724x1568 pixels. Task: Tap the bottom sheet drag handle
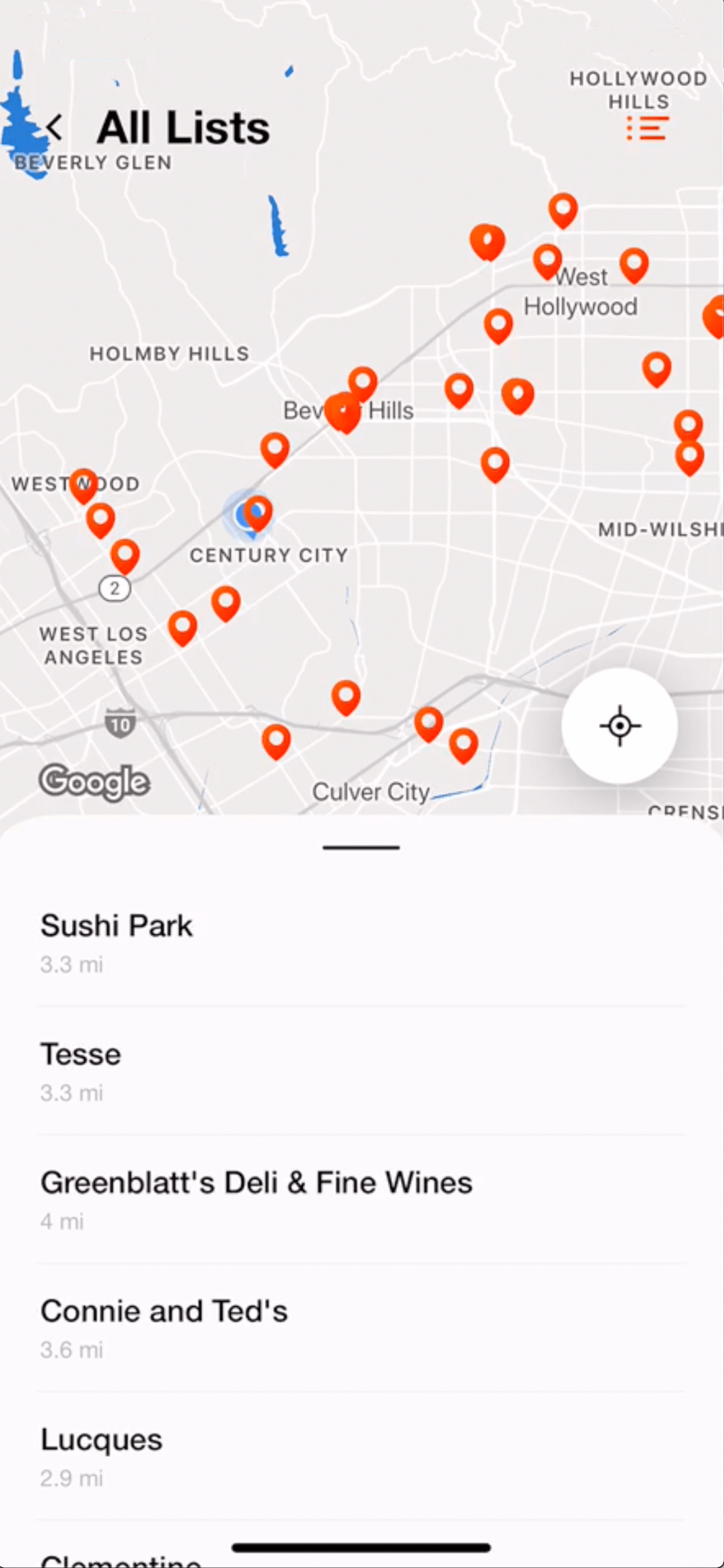tap(361, 848)
